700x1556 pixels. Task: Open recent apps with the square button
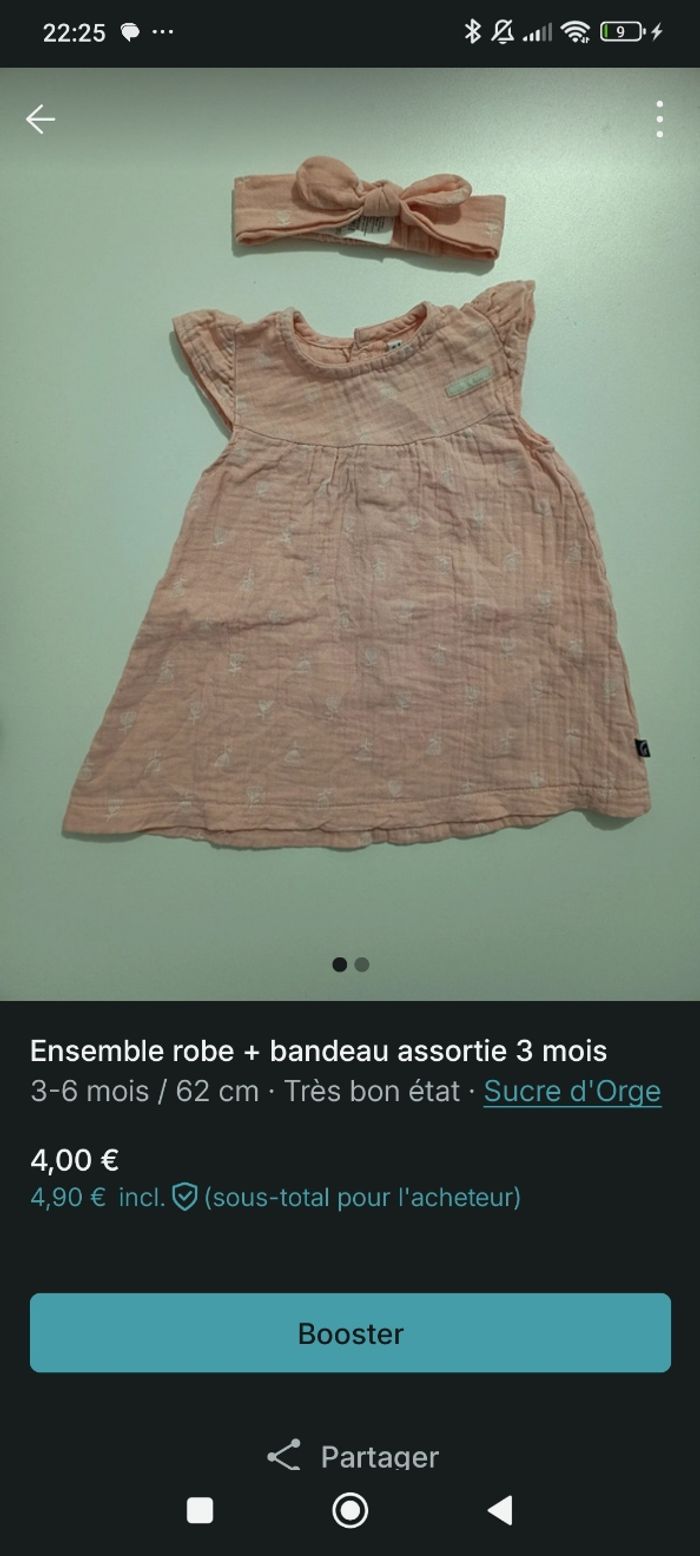tap(200, 1510)
